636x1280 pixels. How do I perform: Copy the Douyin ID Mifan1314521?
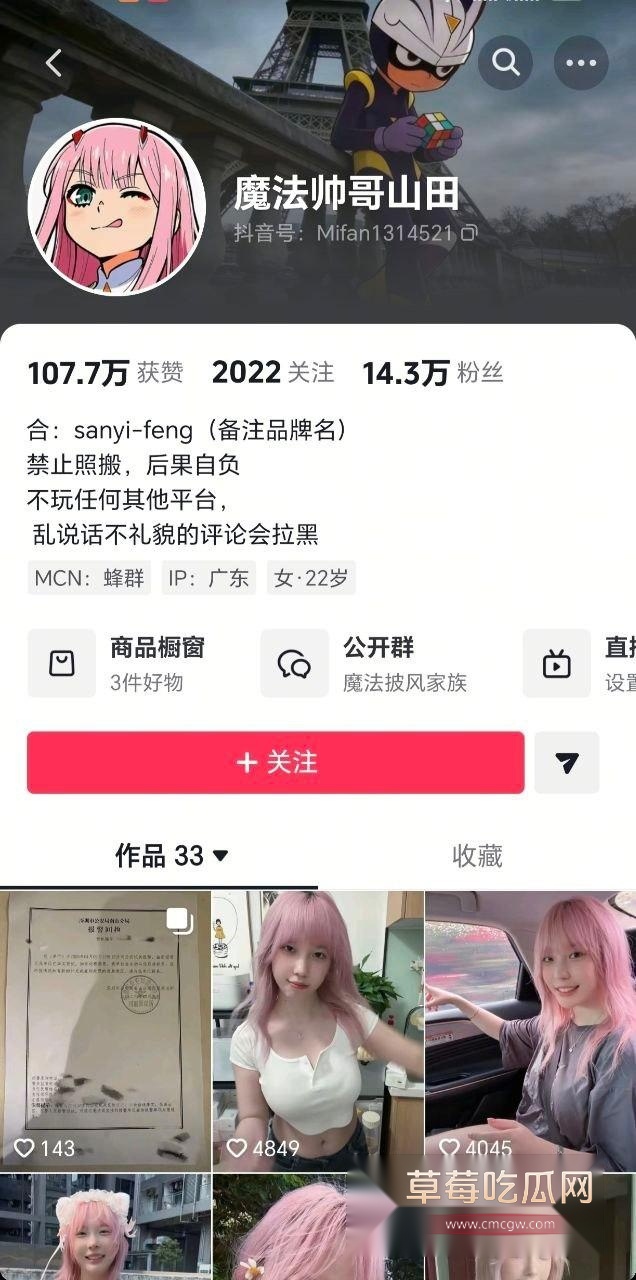(468, 233)
